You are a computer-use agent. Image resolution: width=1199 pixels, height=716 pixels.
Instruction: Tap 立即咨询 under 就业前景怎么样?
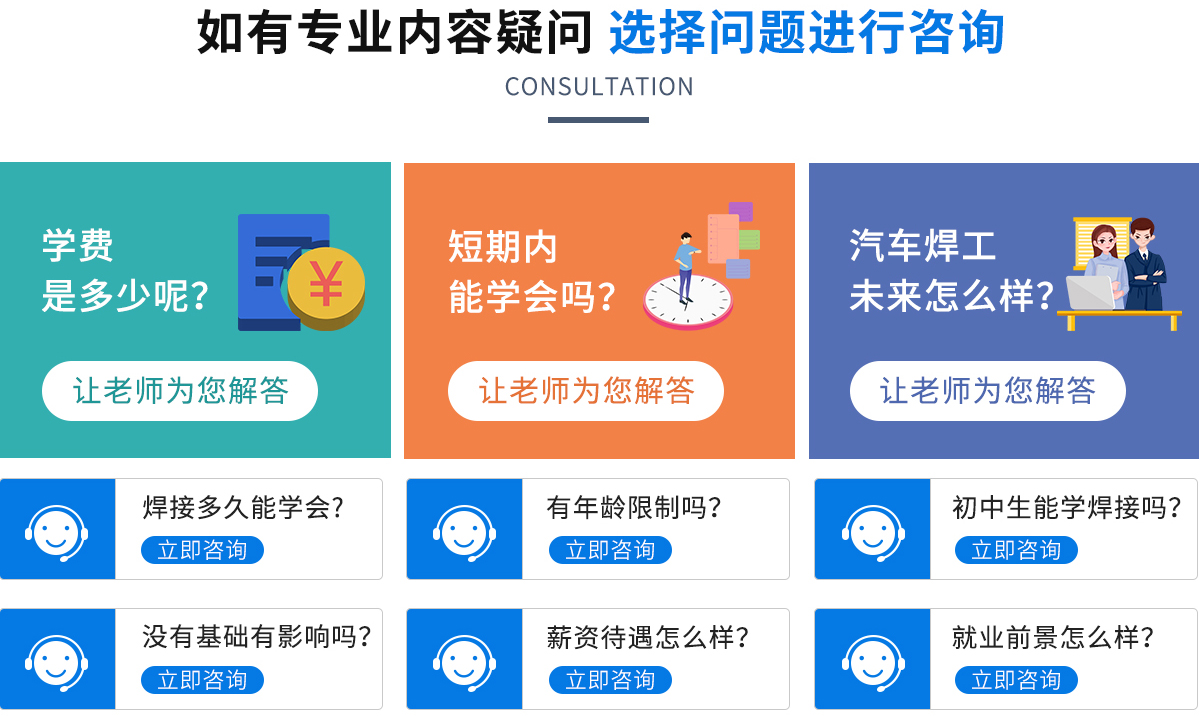tap(1016, 680)
